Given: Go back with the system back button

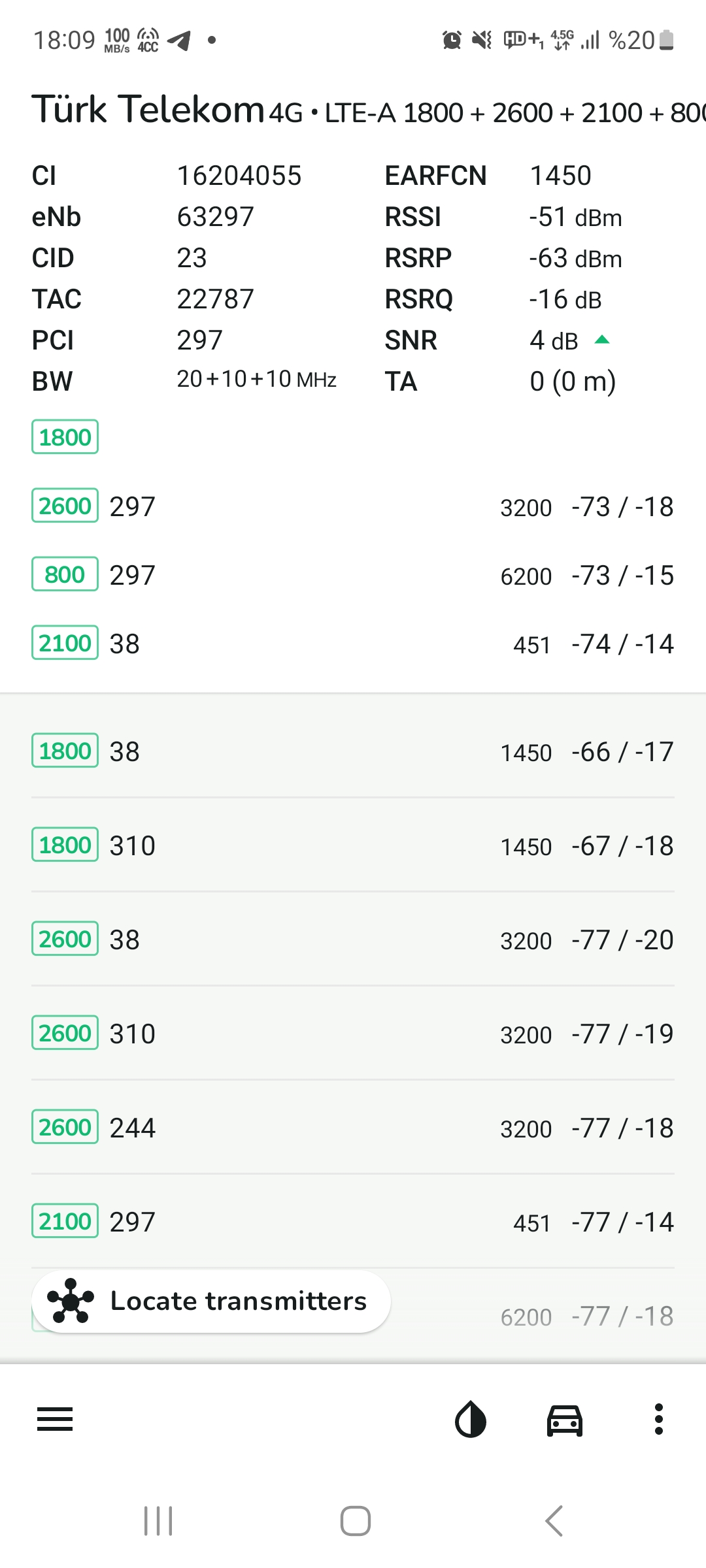Looking at the screenshot, I should [554, 1520].
